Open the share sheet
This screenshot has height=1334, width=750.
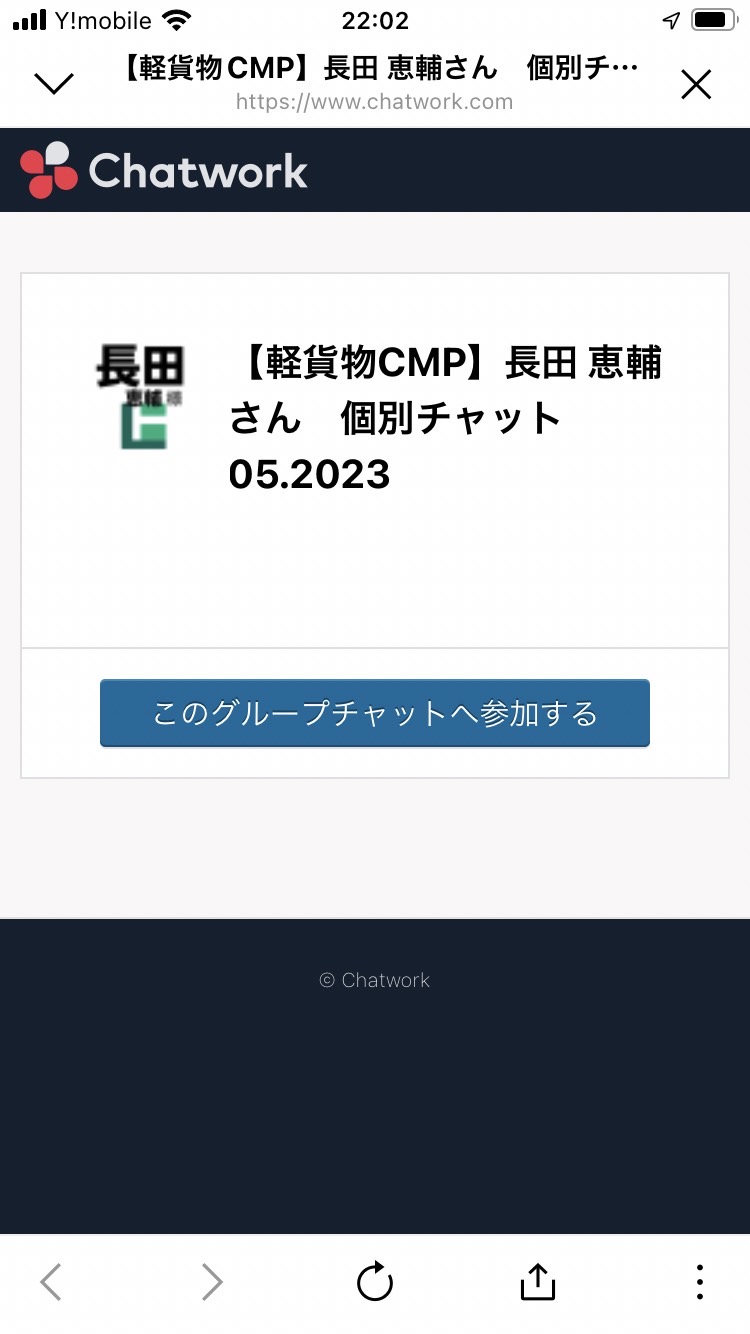point(538,1282)
